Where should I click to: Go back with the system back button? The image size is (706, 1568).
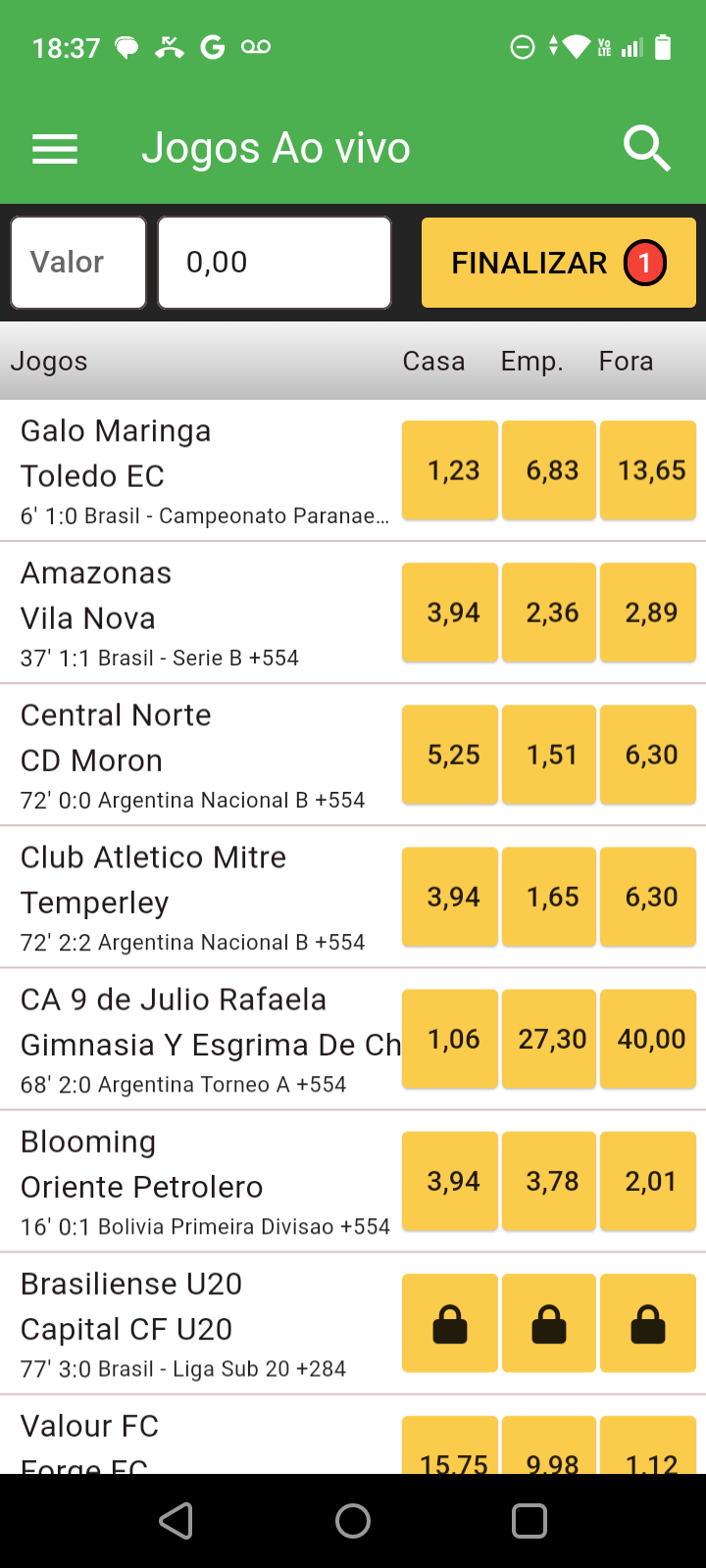(x=176, y=1521)
